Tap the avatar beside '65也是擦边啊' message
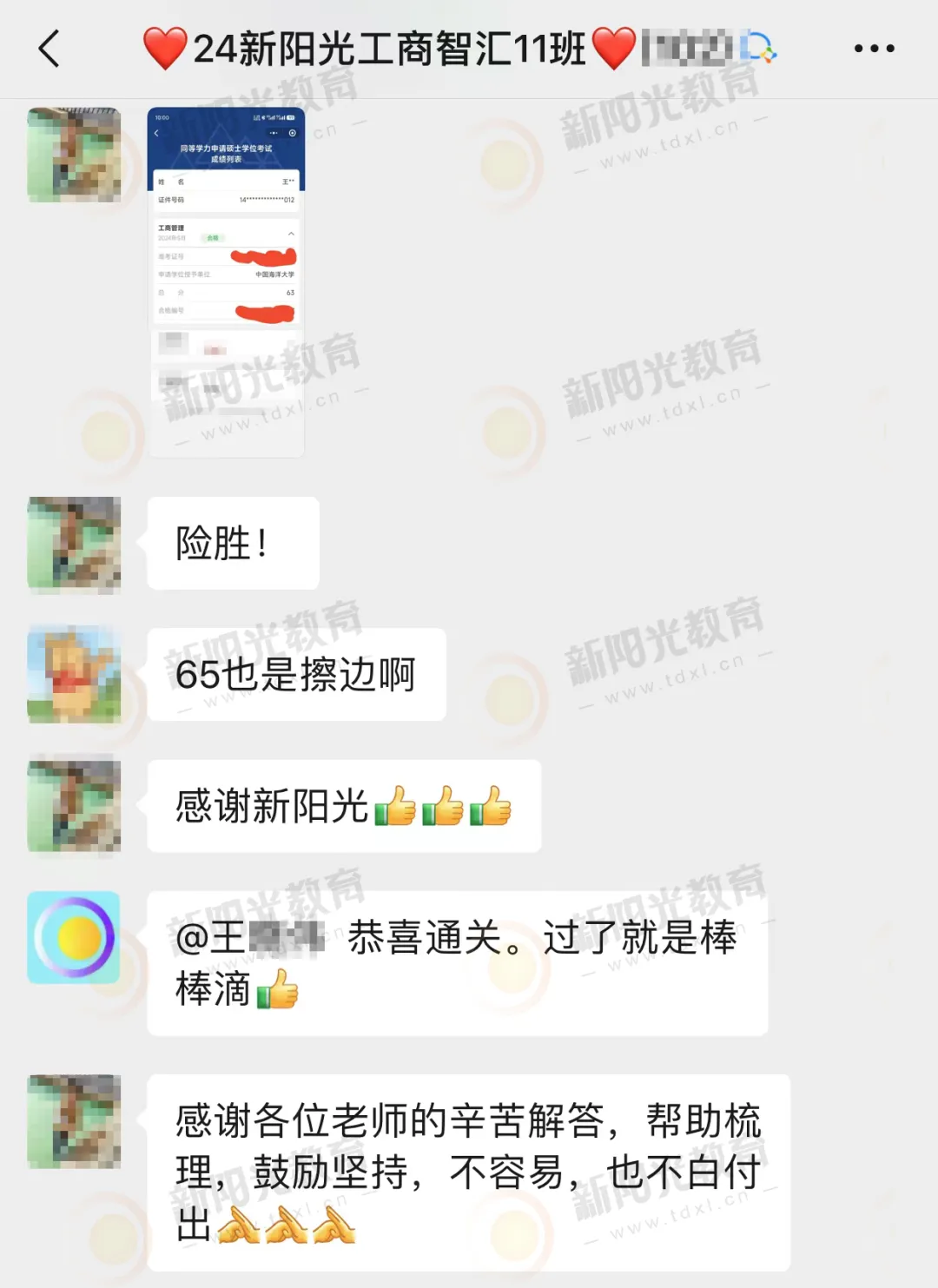938x1288 pixels. [x=74, y=675]
